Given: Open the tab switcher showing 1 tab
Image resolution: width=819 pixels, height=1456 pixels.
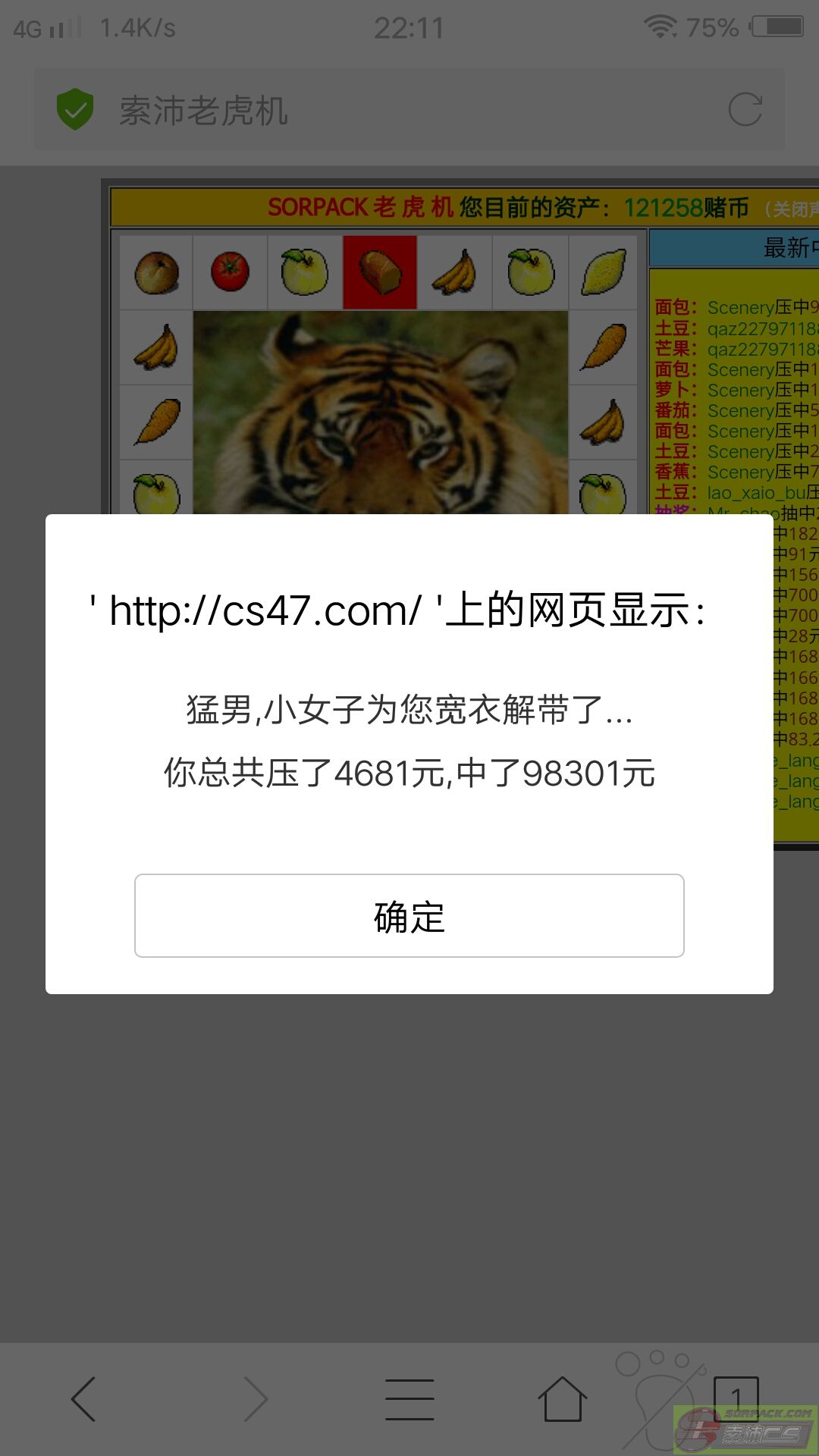Looking at the screenshot, I should coord(736,1398).
